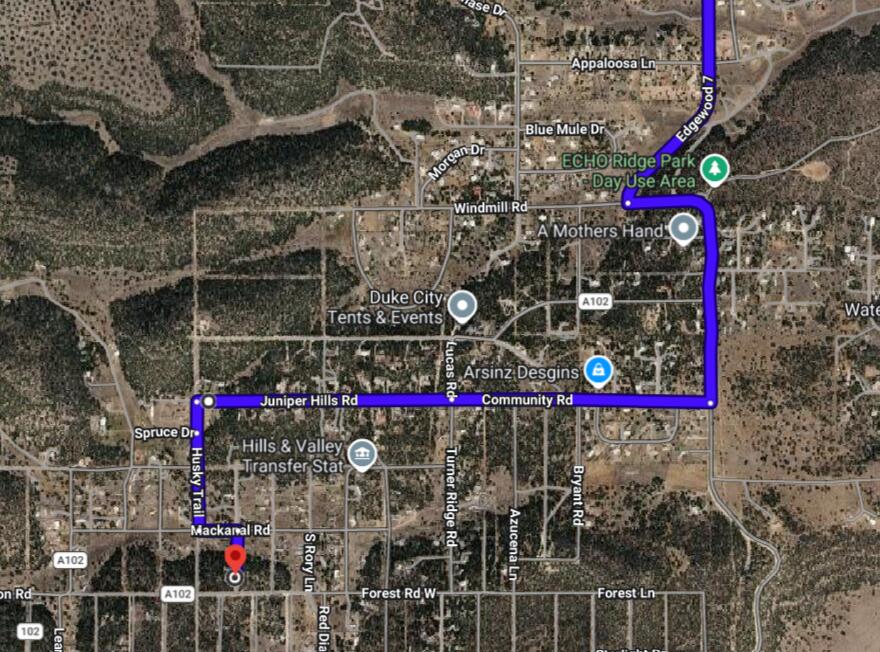880x652 pixels.
Task: View the Arsinz Desgins shop marker
Action: (598, 372)
